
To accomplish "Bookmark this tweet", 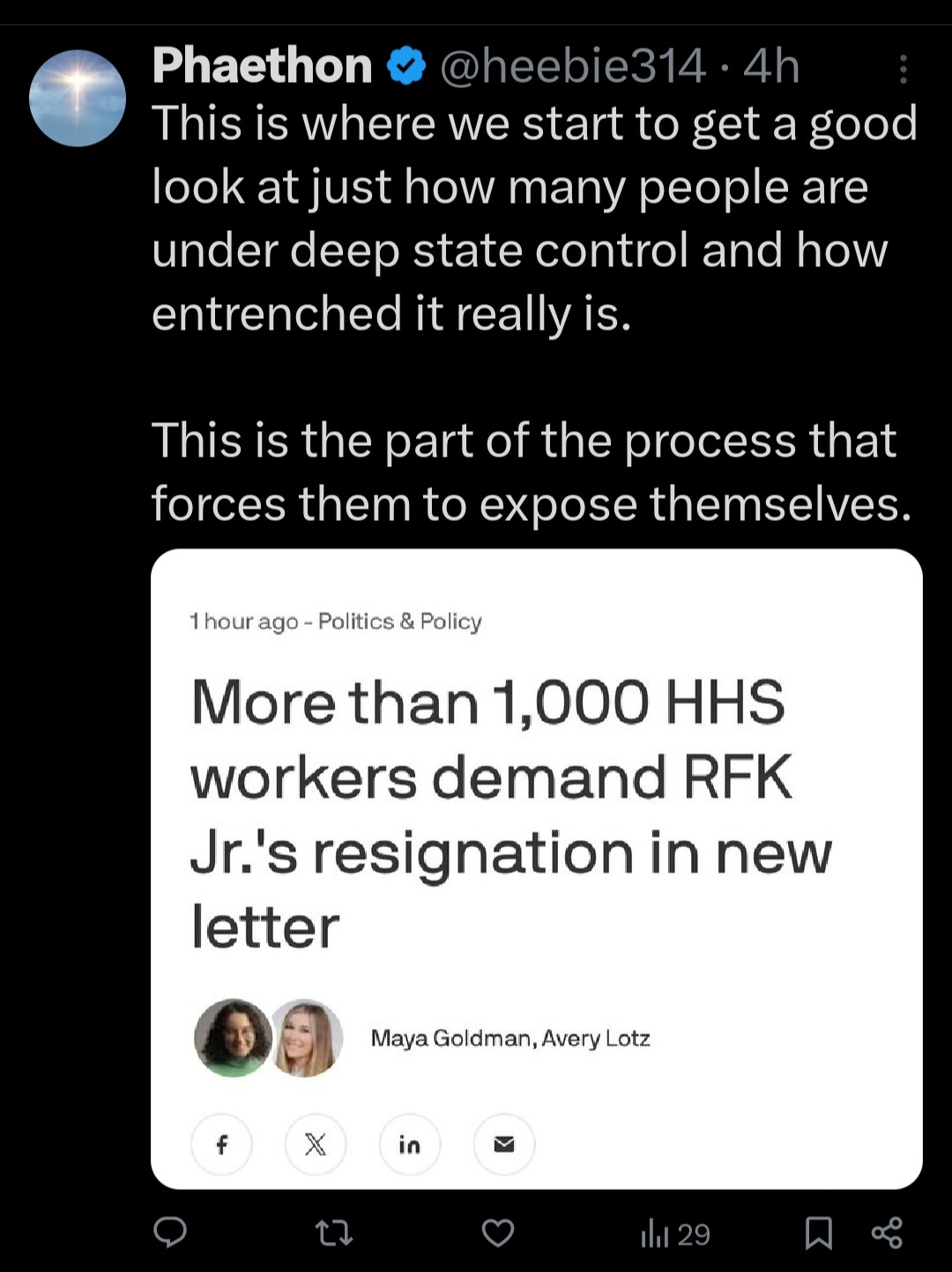I will (819, 1232).
